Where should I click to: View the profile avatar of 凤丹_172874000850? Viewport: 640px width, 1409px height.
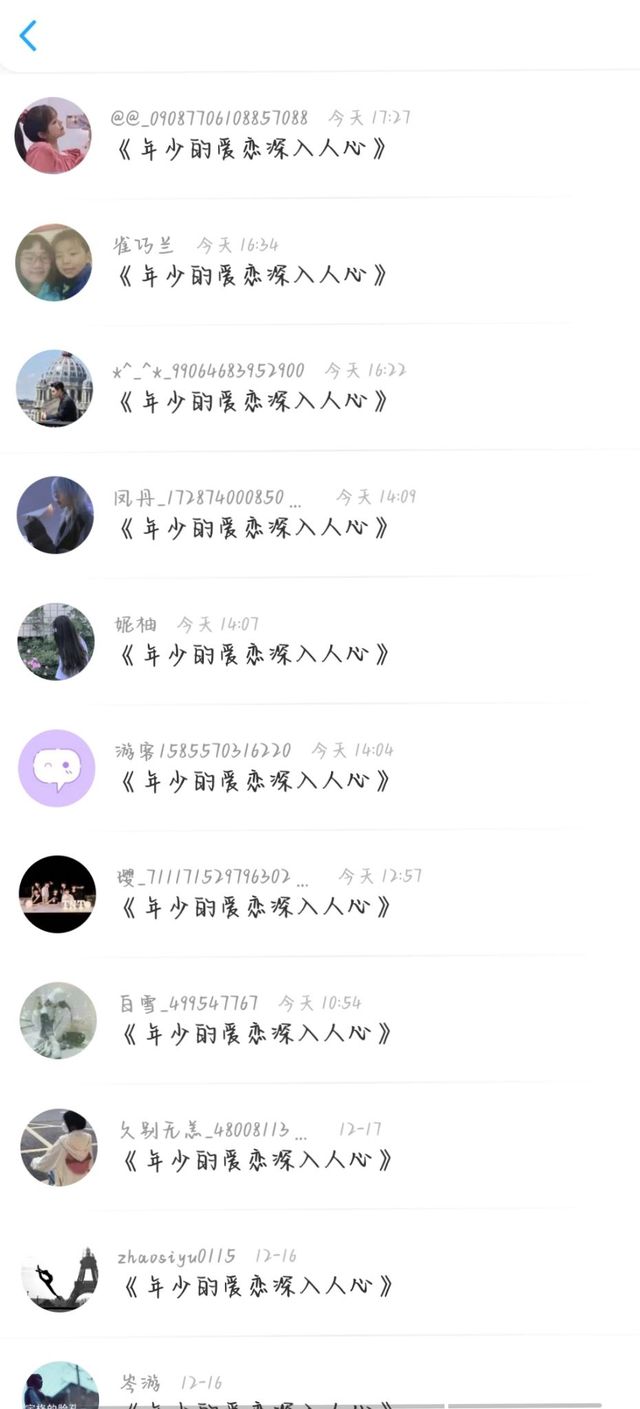point(55,515)
